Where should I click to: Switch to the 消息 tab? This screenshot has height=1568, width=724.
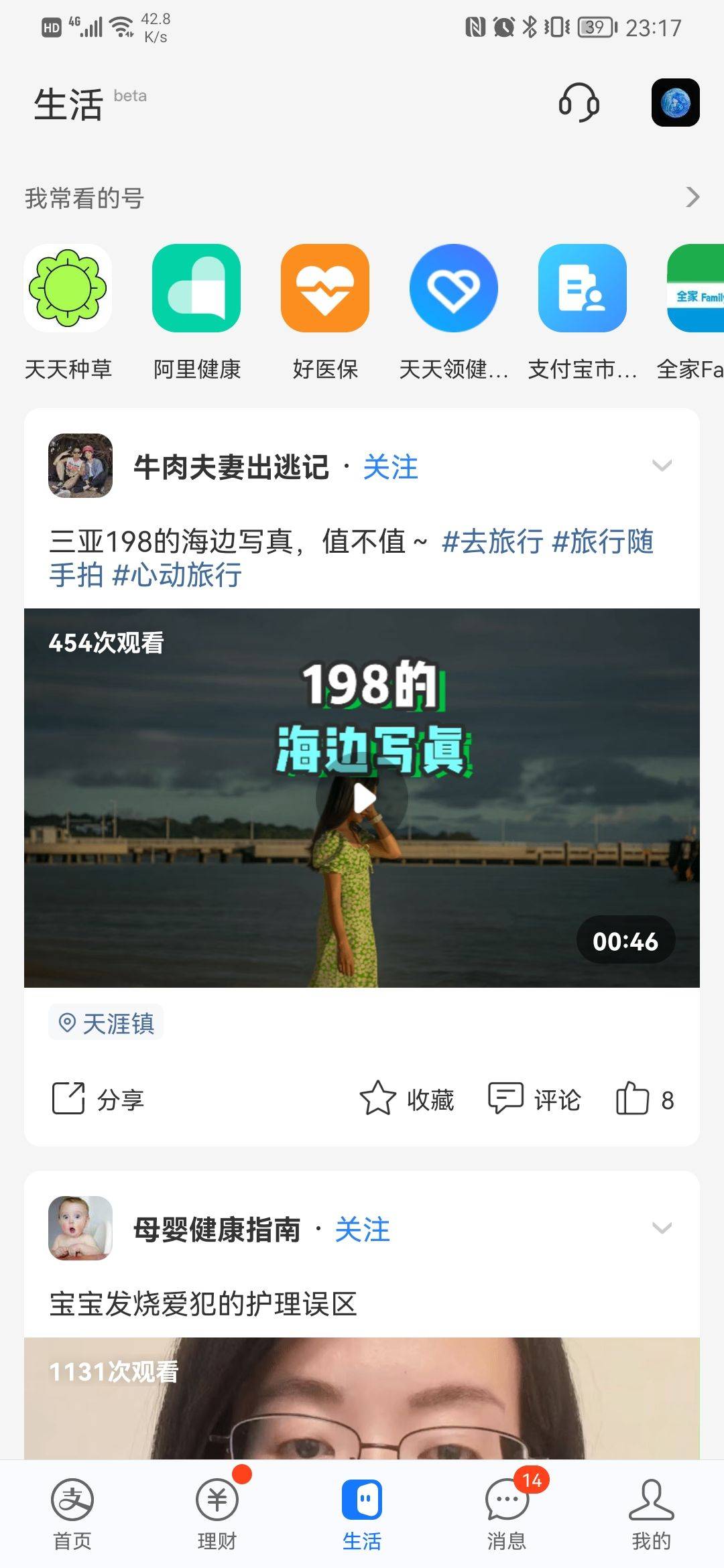coord(507,1514)
